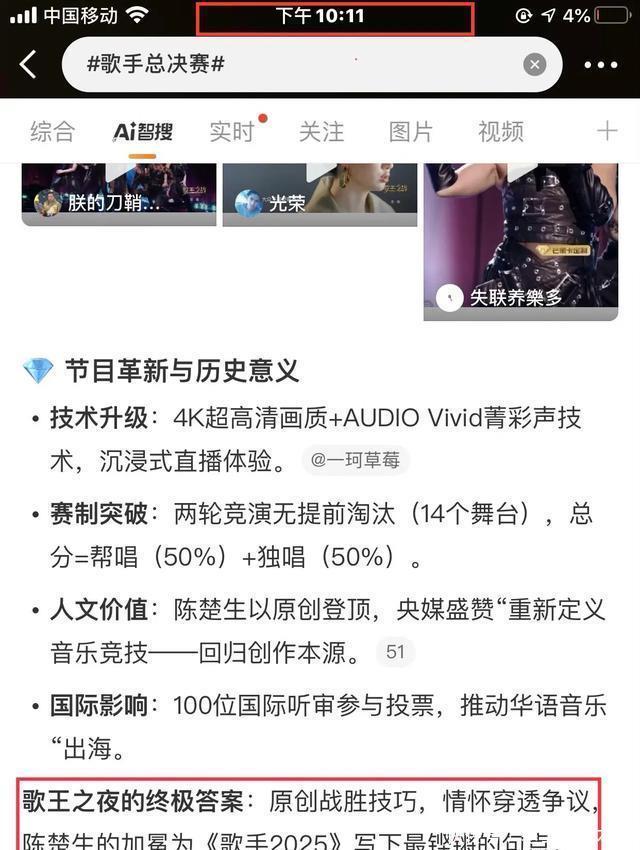Go back with the top-left arrow
The image size is (640, 850).
pos(28,65)
